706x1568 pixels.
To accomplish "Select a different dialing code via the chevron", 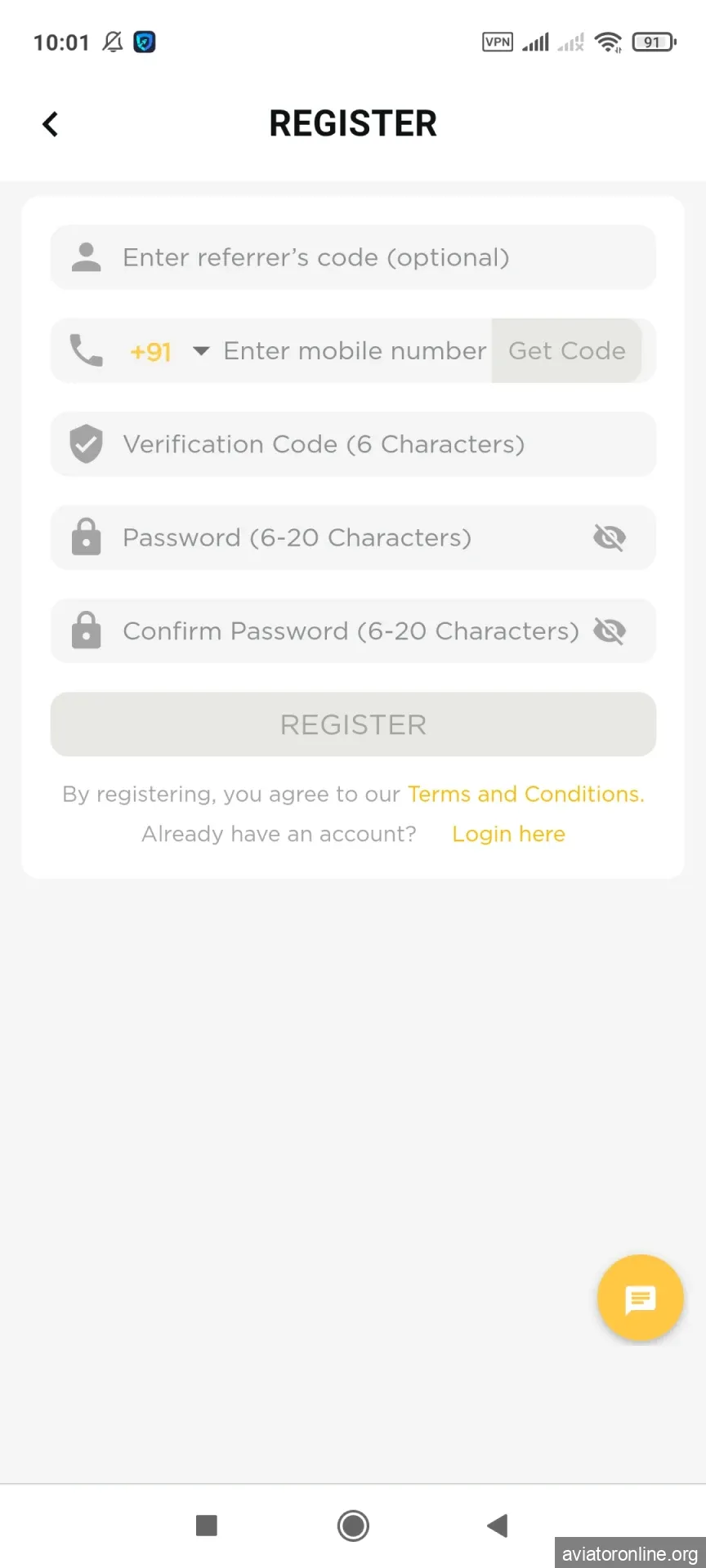I will [x=200, y=351].
